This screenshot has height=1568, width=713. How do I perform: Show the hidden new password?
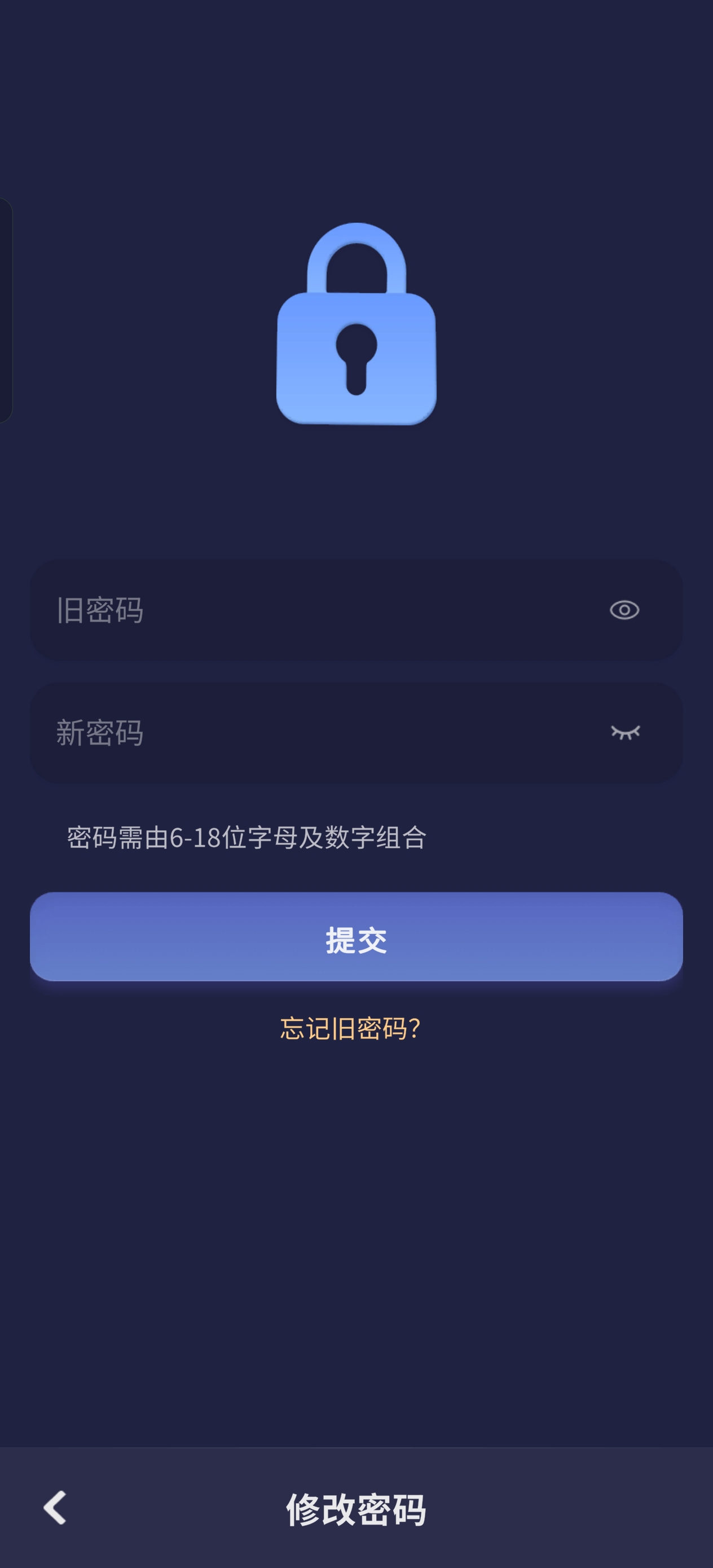pyautogui.click(x=624, y=732)
